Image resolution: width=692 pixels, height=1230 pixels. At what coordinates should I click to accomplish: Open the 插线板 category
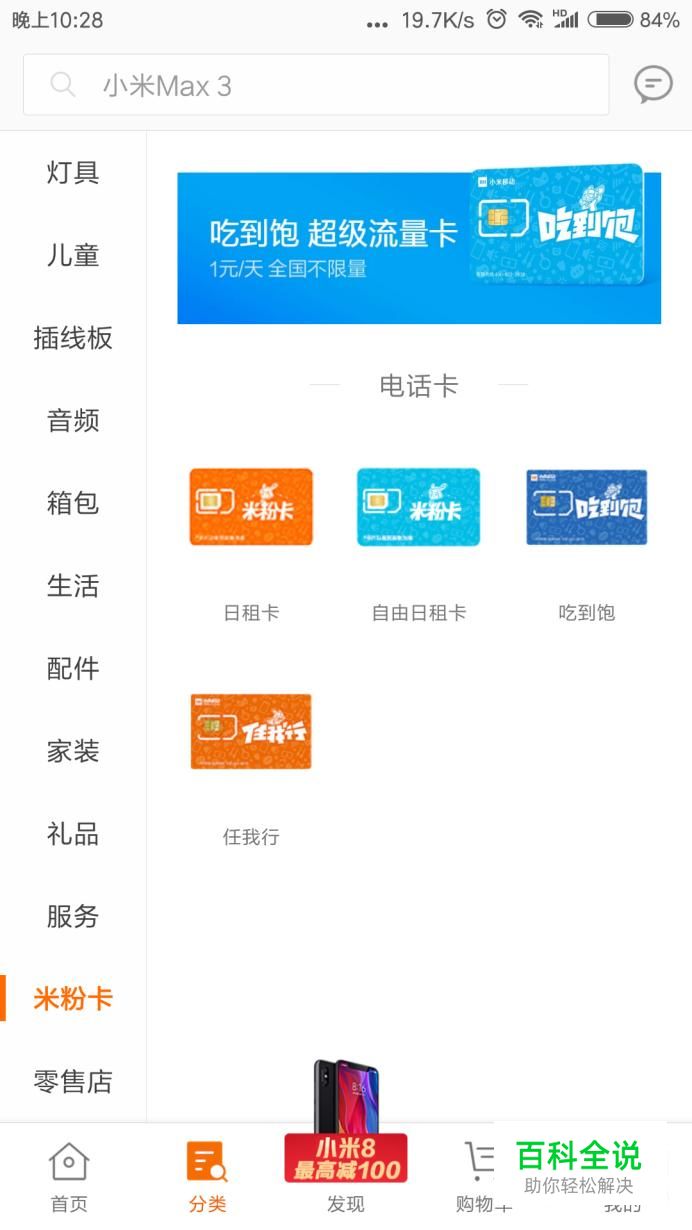[73, 338]
